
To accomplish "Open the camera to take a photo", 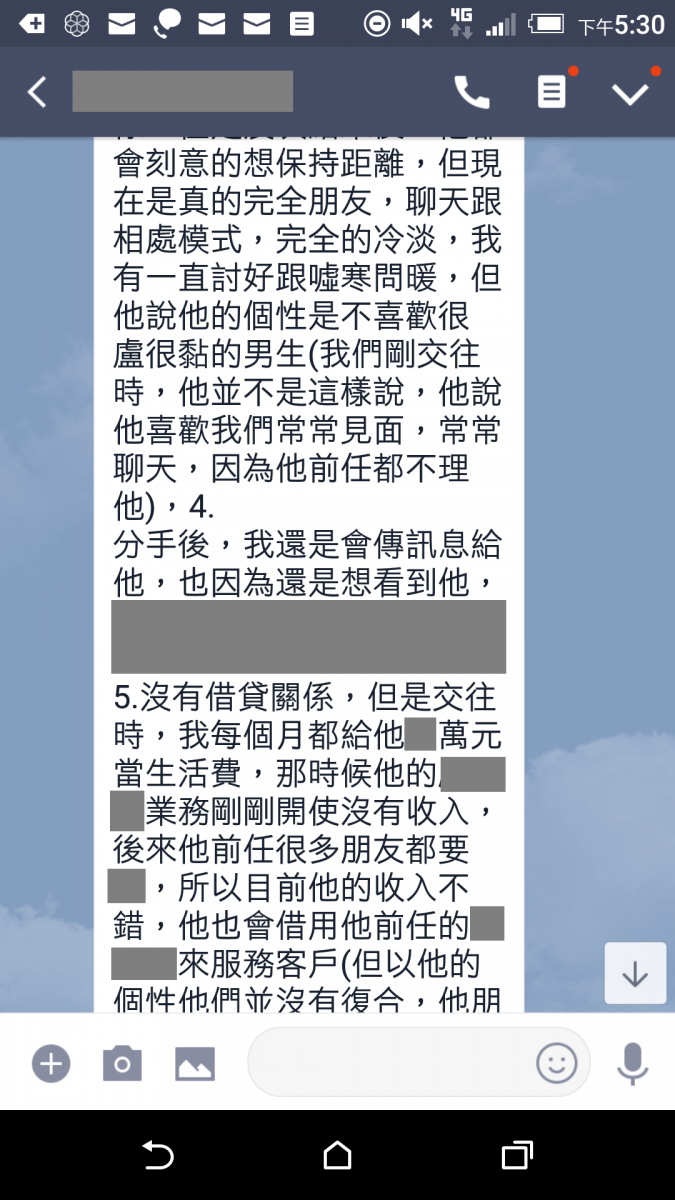I will 122,1063.
